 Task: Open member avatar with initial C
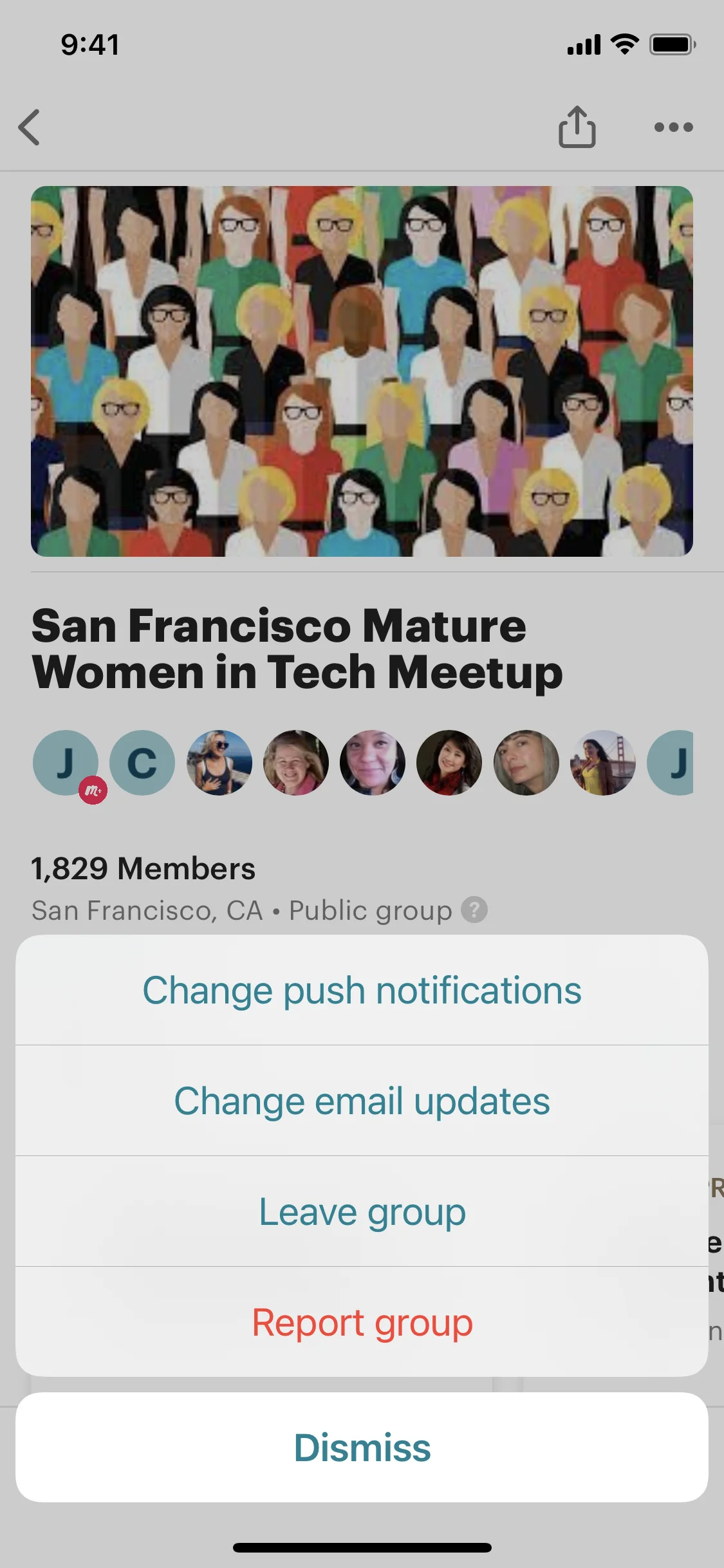pyautogui.click(x=142, y=762)
